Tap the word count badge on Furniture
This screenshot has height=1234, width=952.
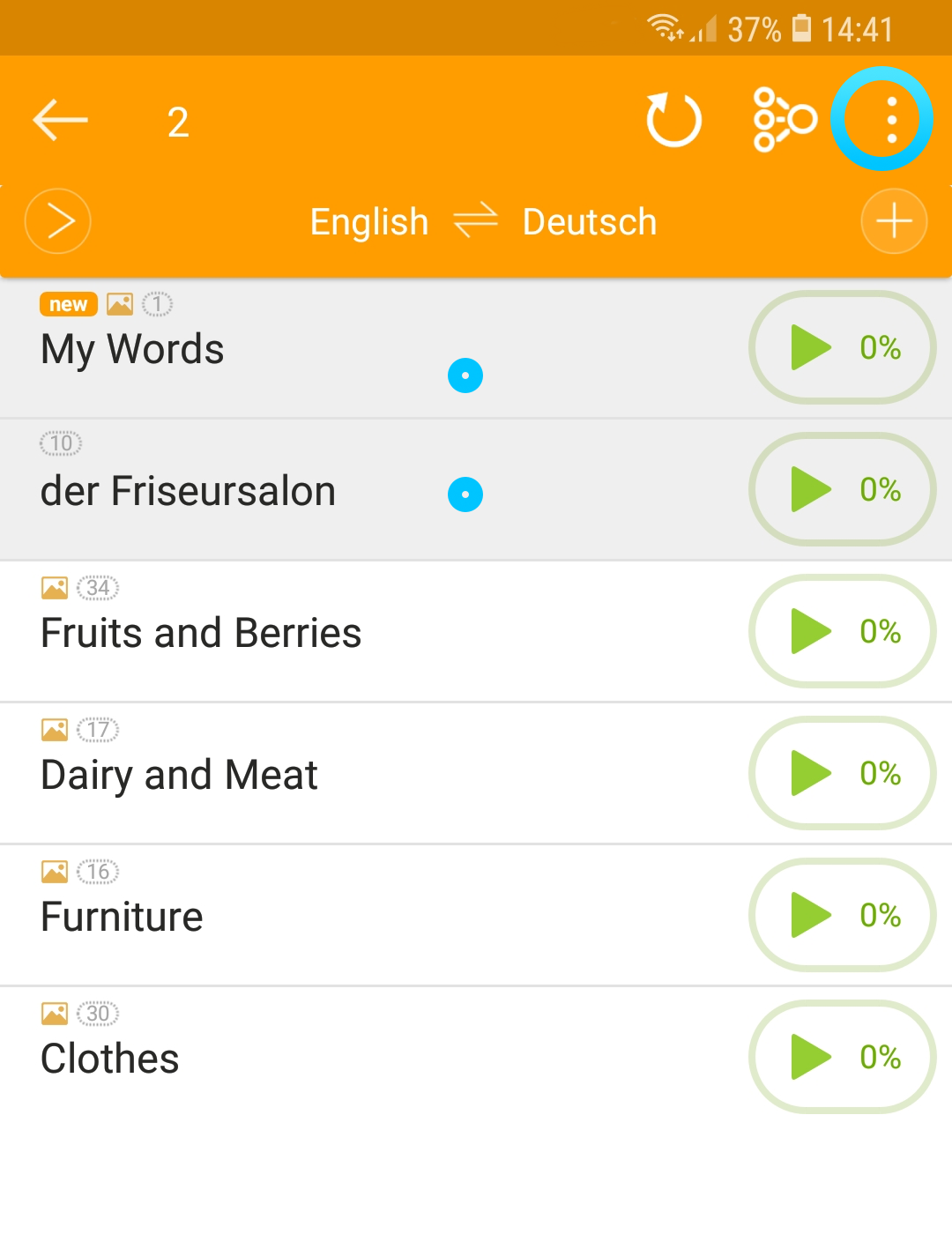99,871
